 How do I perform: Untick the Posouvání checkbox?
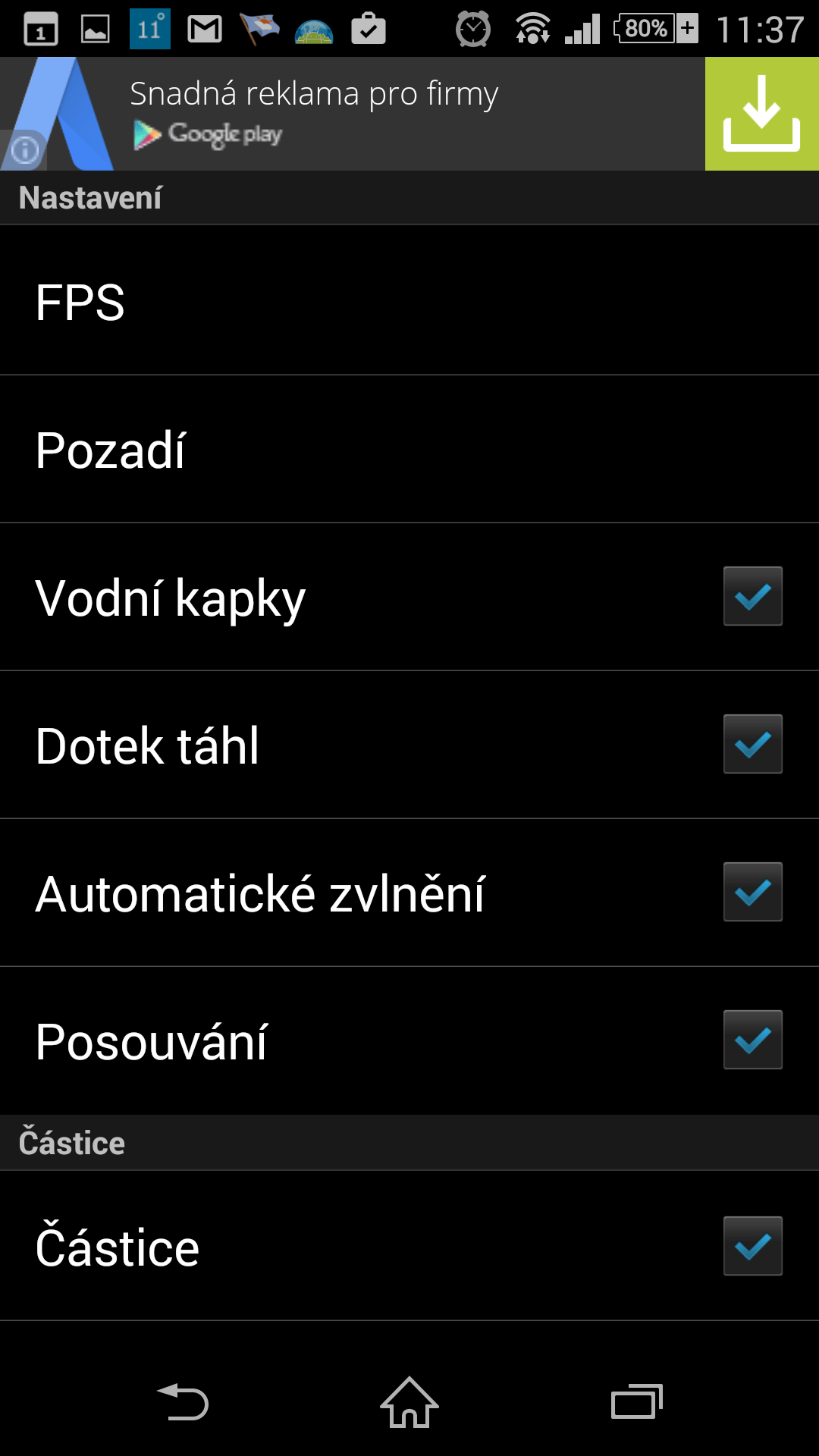coord(752,1040)
